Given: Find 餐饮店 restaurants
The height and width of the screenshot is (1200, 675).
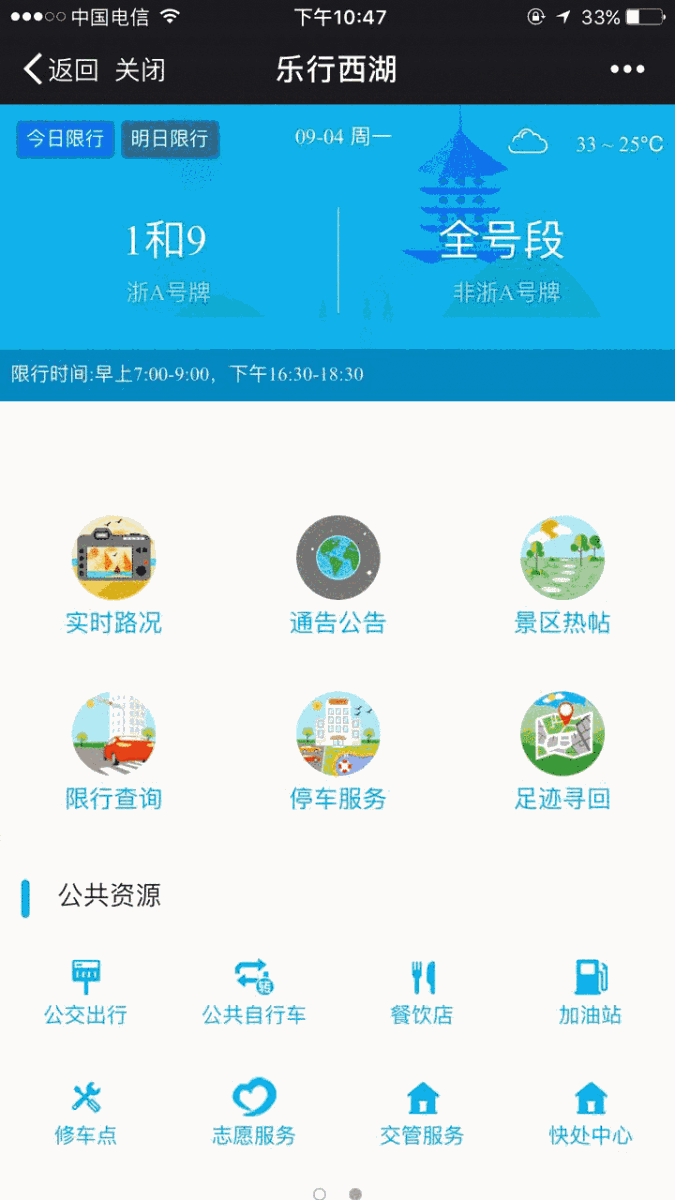Looking at the screenshot, I should click(422, 992).
